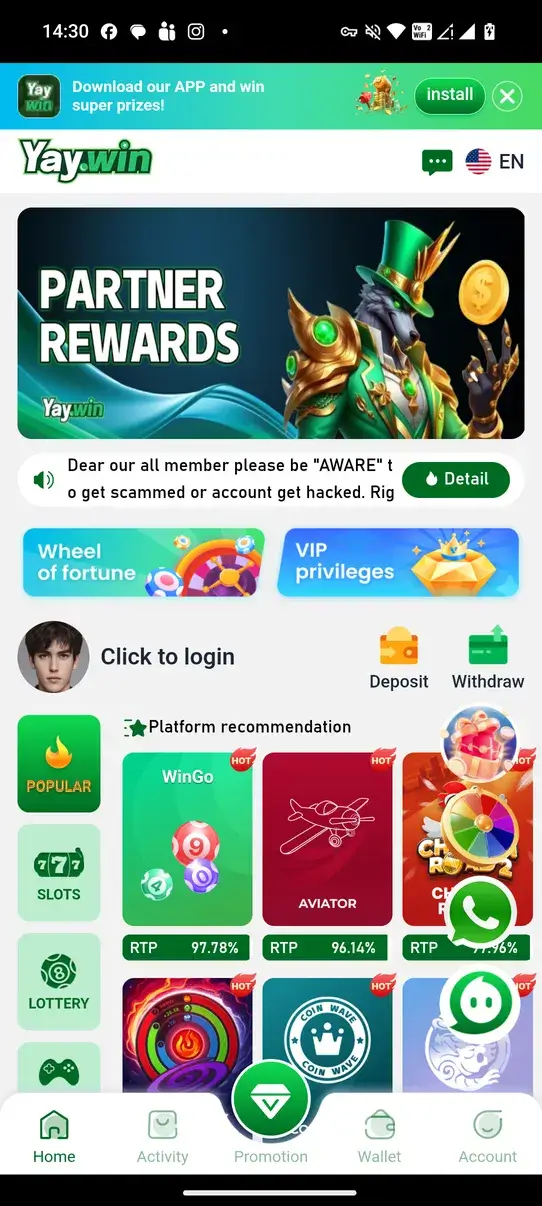The image size is (542, 1206).
Task: Select the Popular category
Action: tap(59, 763)
